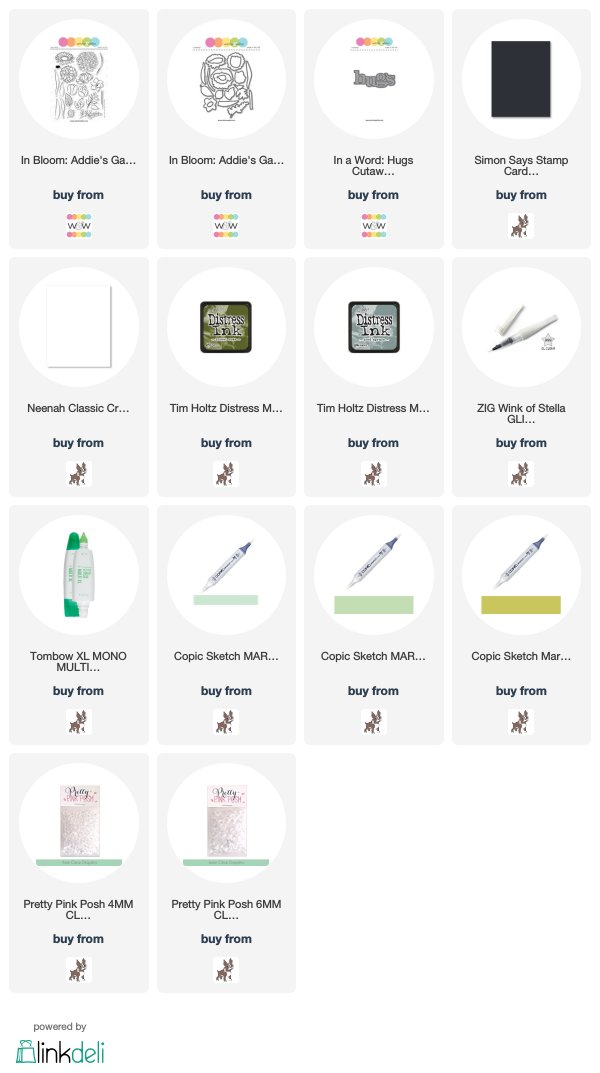This screenshot has height=1073, width=600.
Task: Open the linkdeli logo link
Action: pyautogui.click(x=60, y=1052)
